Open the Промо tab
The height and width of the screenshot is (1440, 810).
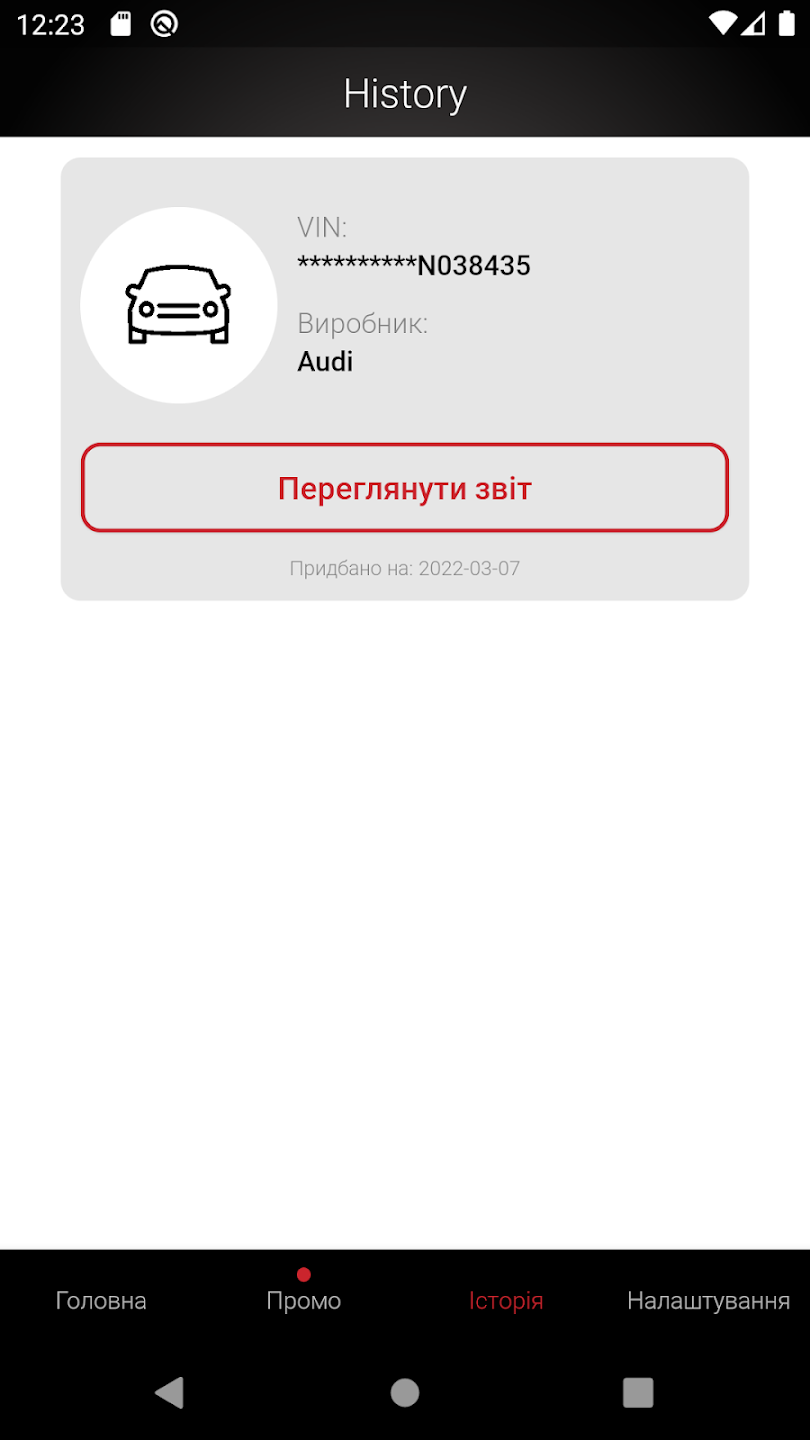click(x=303, y=1300)
